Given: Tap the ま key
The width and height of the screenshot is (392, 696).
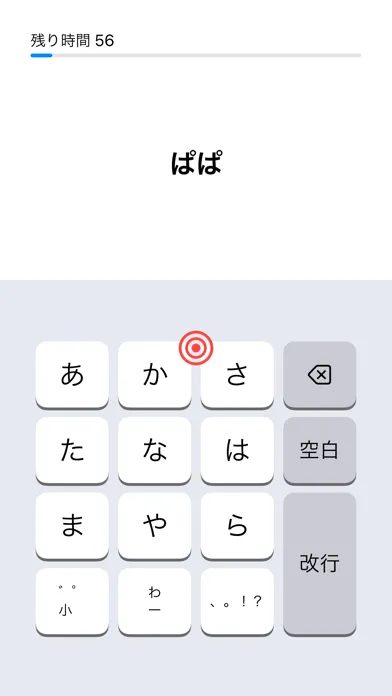Looking at the screenshot, I should (72, 526).
